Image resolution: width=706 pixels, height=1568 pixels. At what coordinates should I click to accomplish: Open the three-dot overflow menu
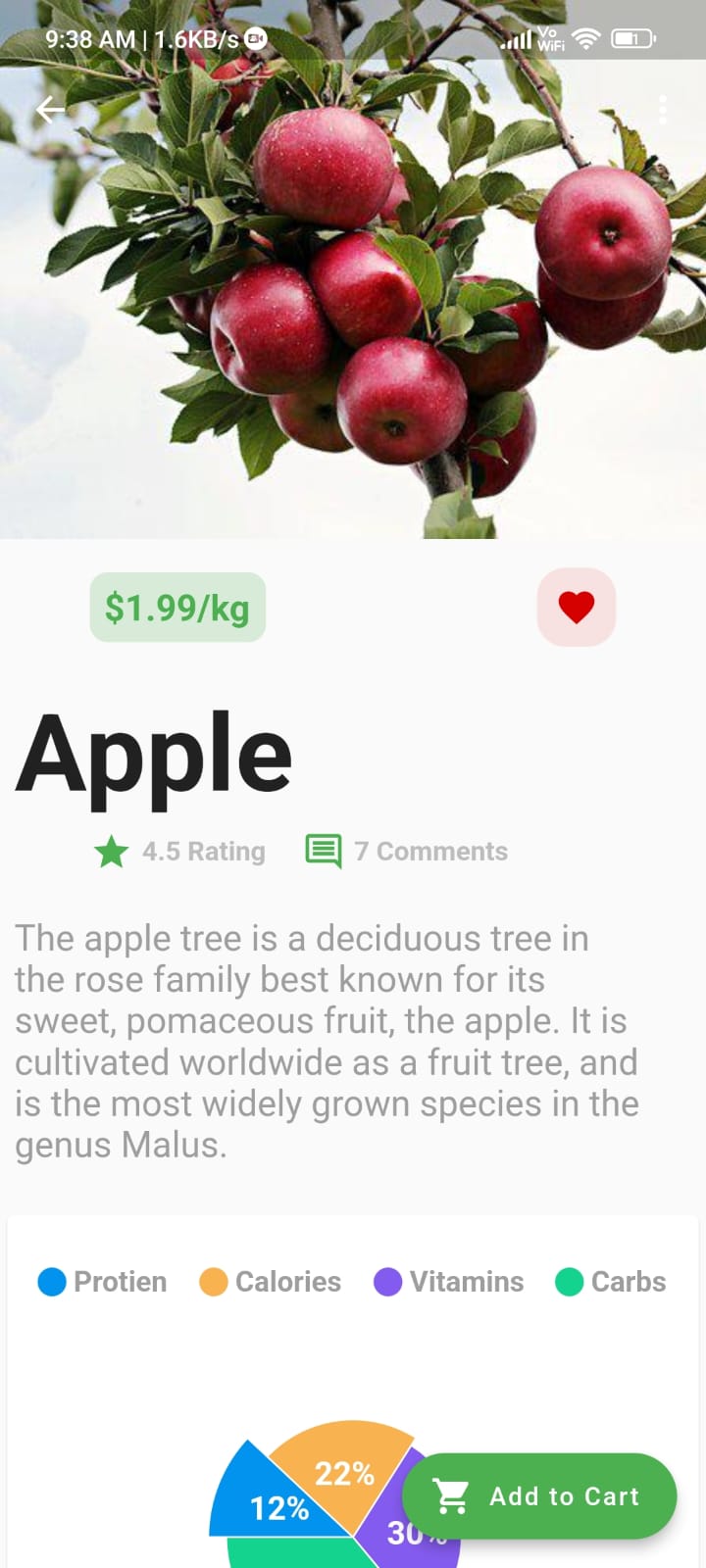tap(663, 110)
